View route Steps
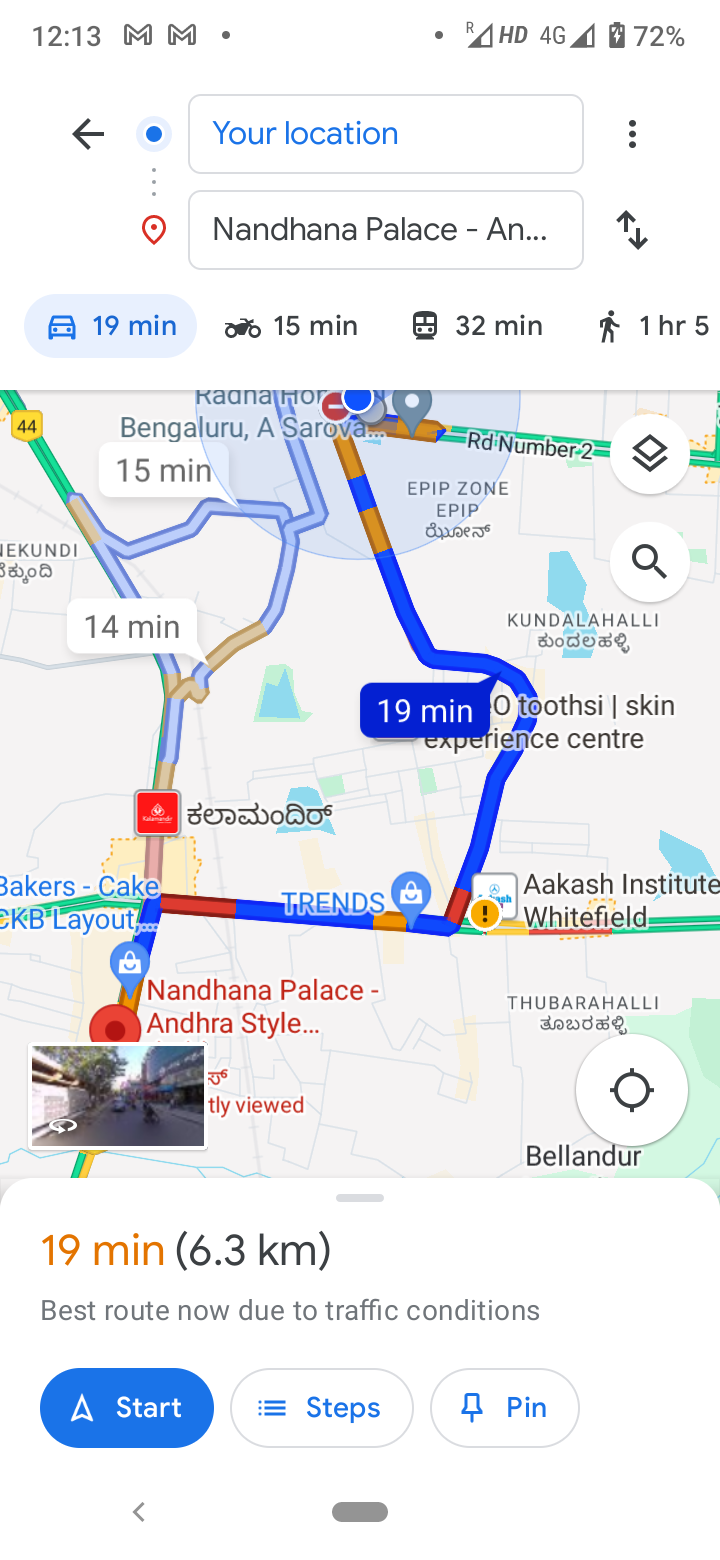720x1560 pixels. pos(322,1408)
